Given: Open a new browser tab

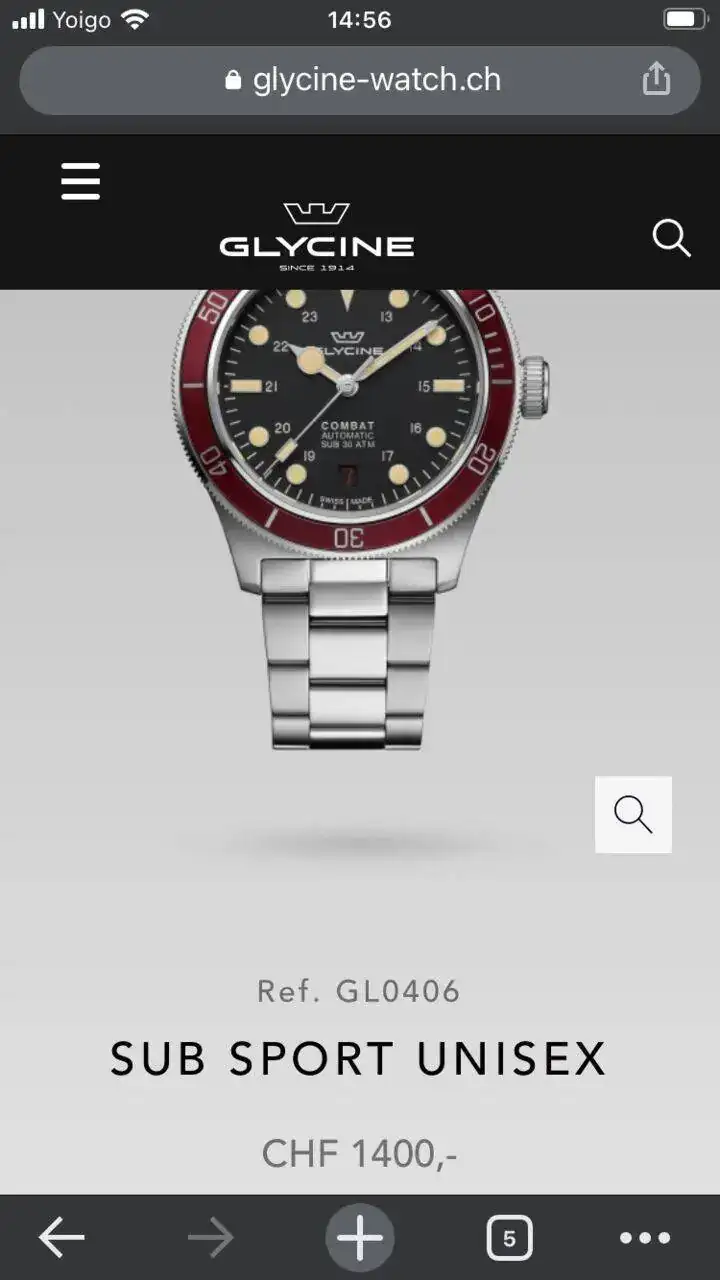Looking at the screenshot, I should [360, 1239].
